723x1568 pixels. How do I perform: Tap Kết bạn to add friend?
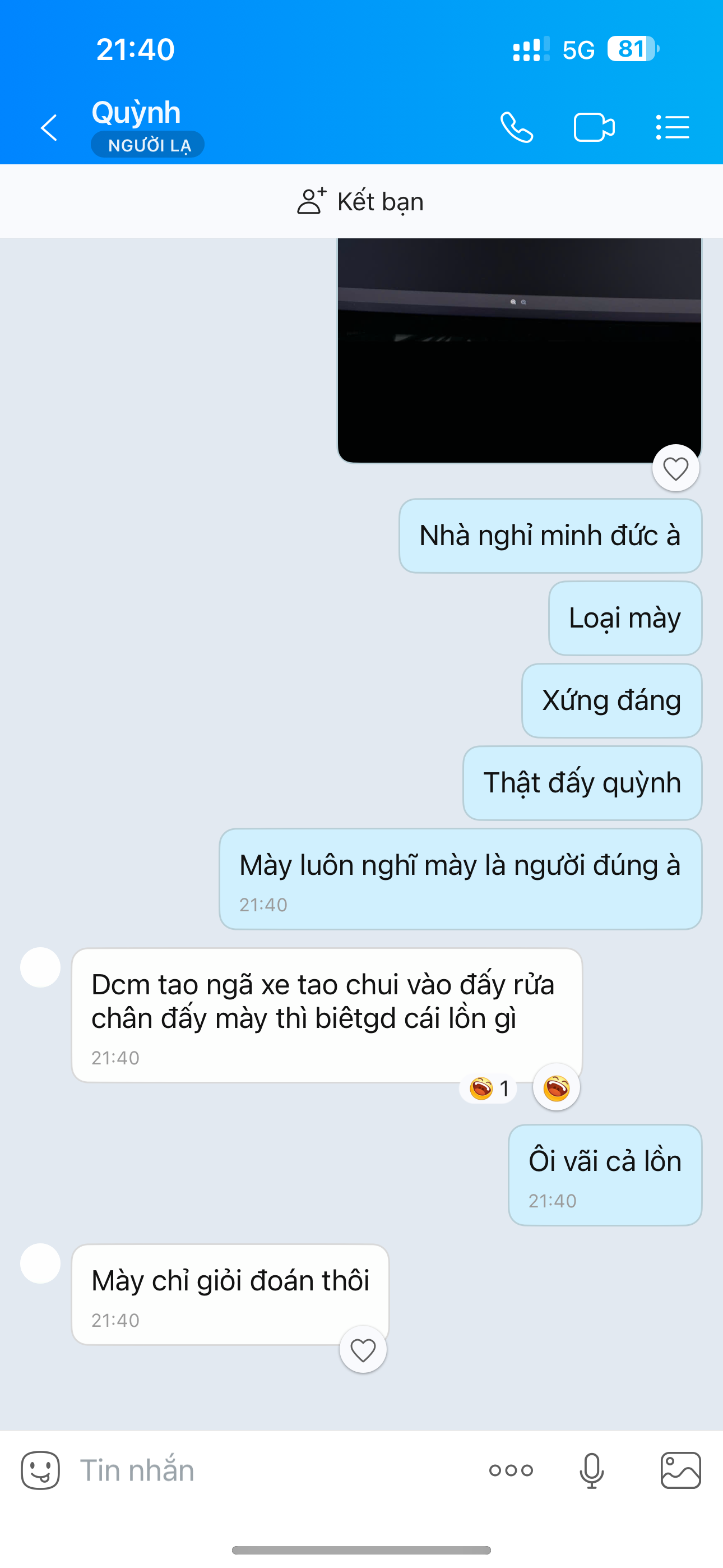(x=360, y=201)
